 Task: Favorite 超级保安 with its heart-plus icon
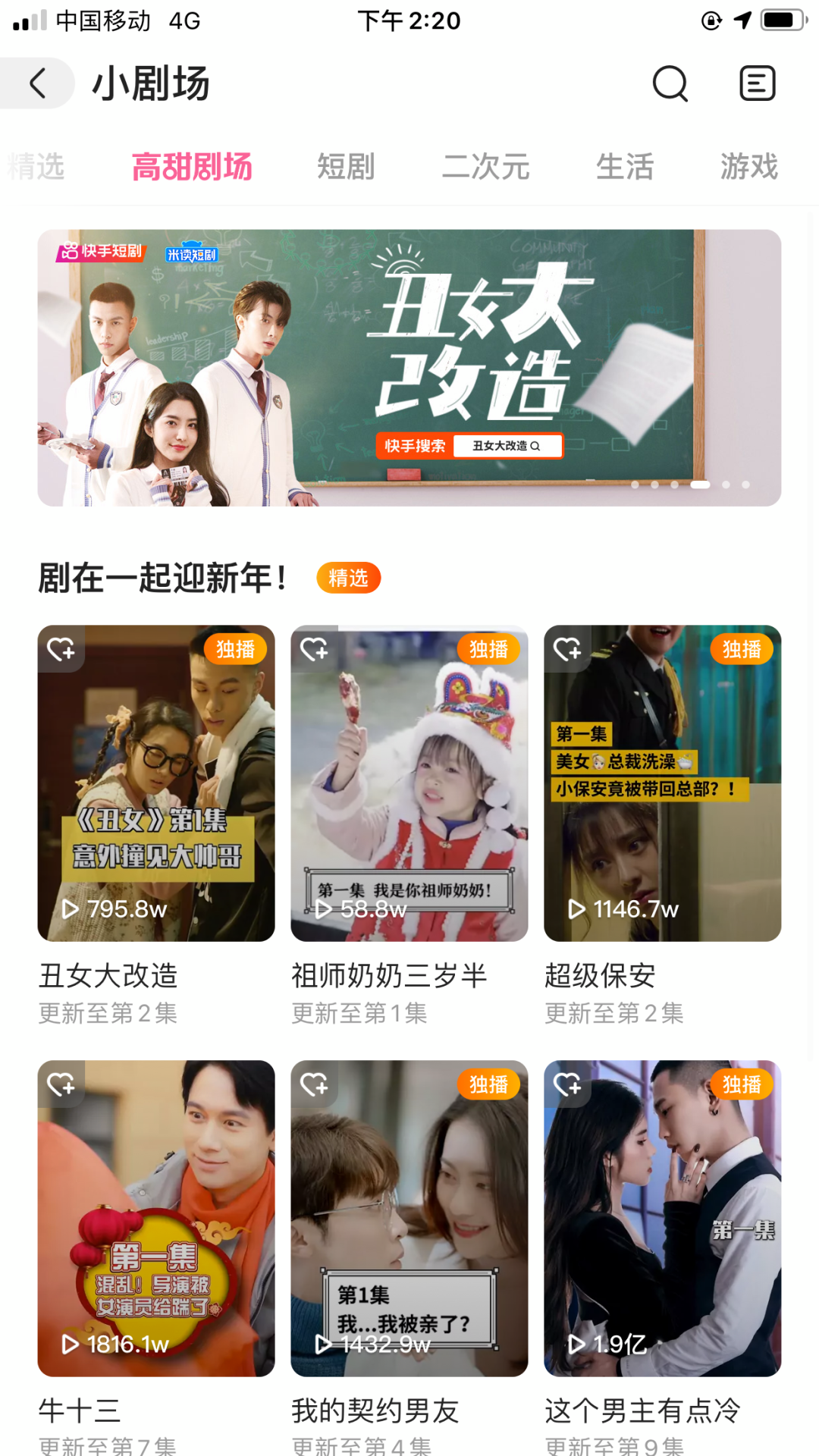(x=566, y=649)
